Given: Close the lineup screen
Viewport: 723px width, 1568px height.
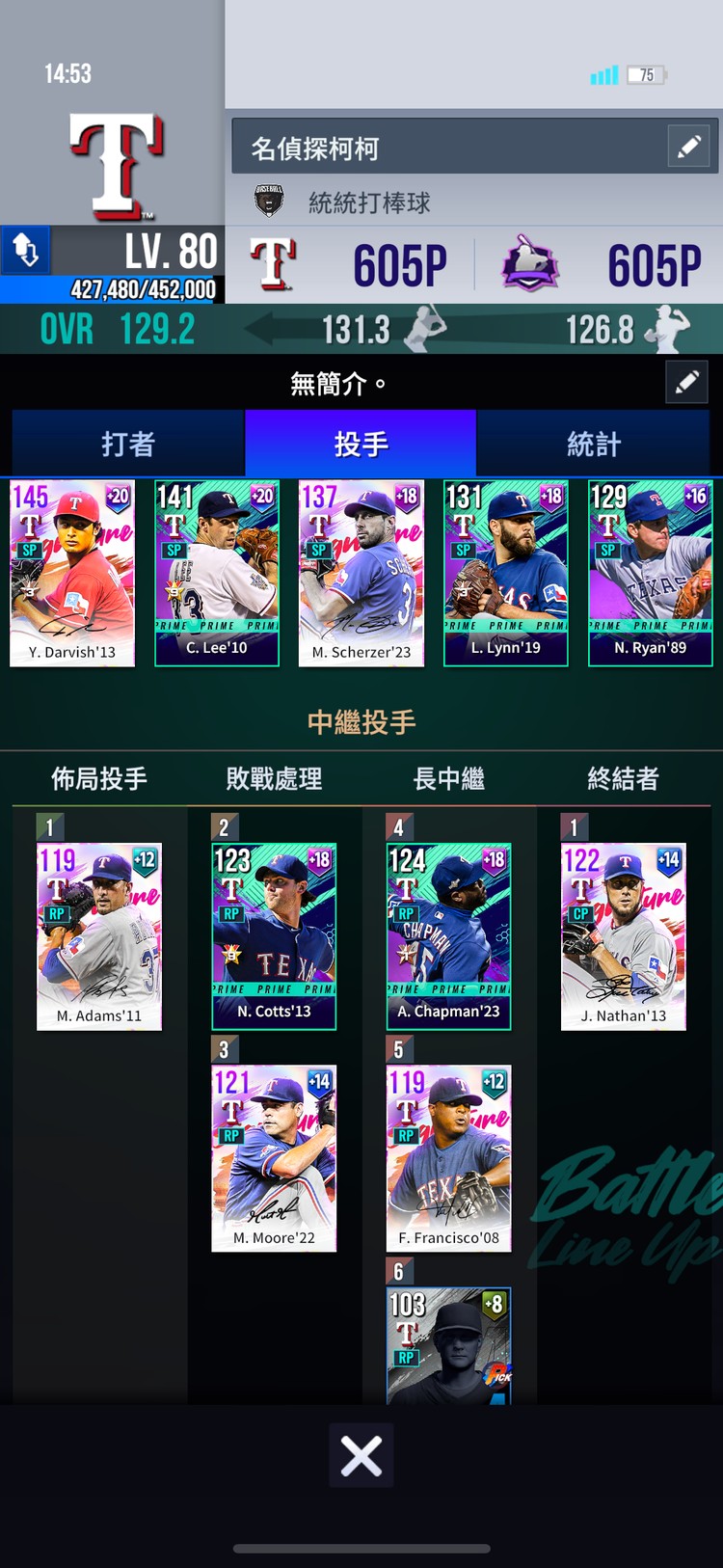Looking at the screenshot, I should 361,1456.
